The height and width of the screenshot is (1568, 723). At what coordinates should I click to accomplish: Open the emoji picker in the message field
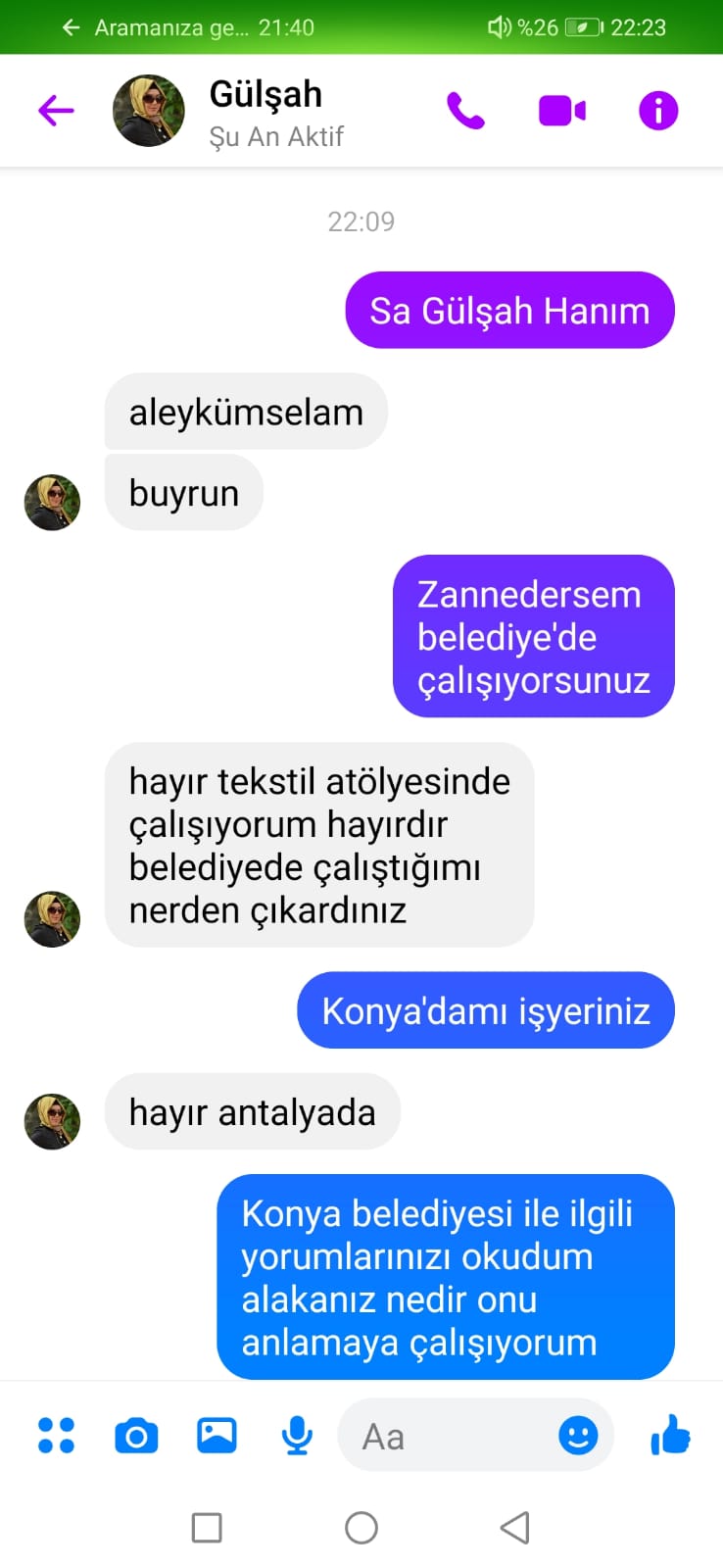[x=578, y=1436]
